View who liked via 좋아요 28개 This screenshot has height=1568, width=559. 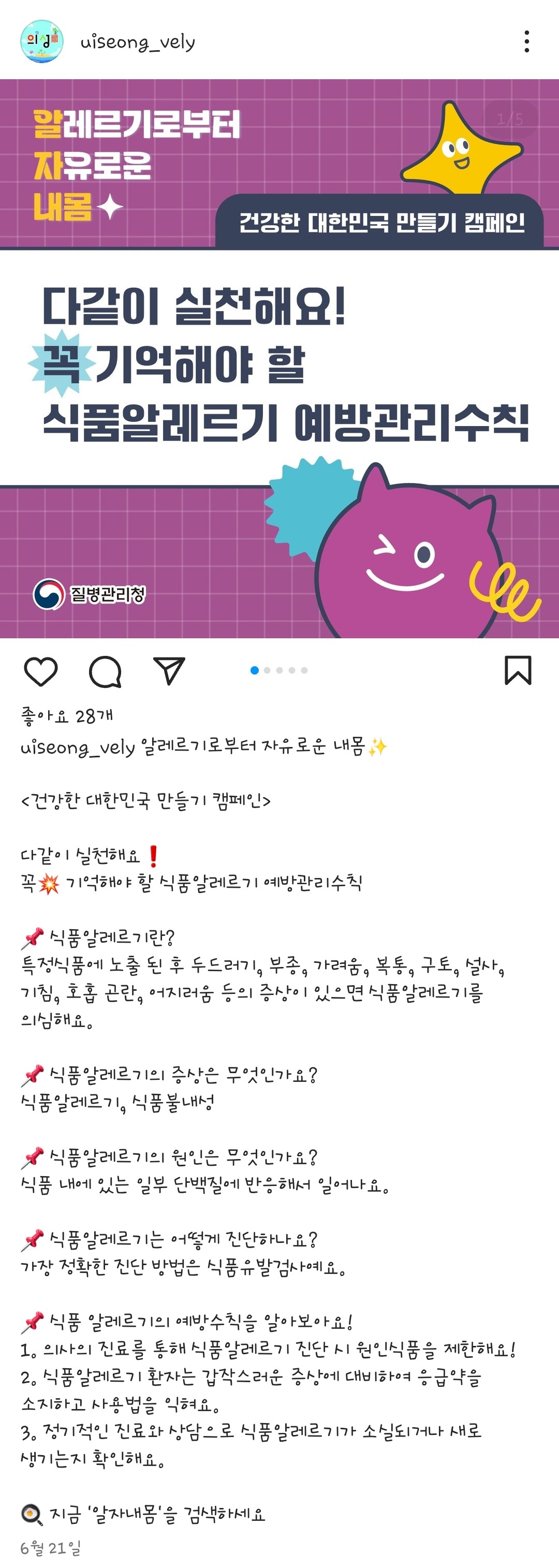pyautogui.click(x=67, y=715)
